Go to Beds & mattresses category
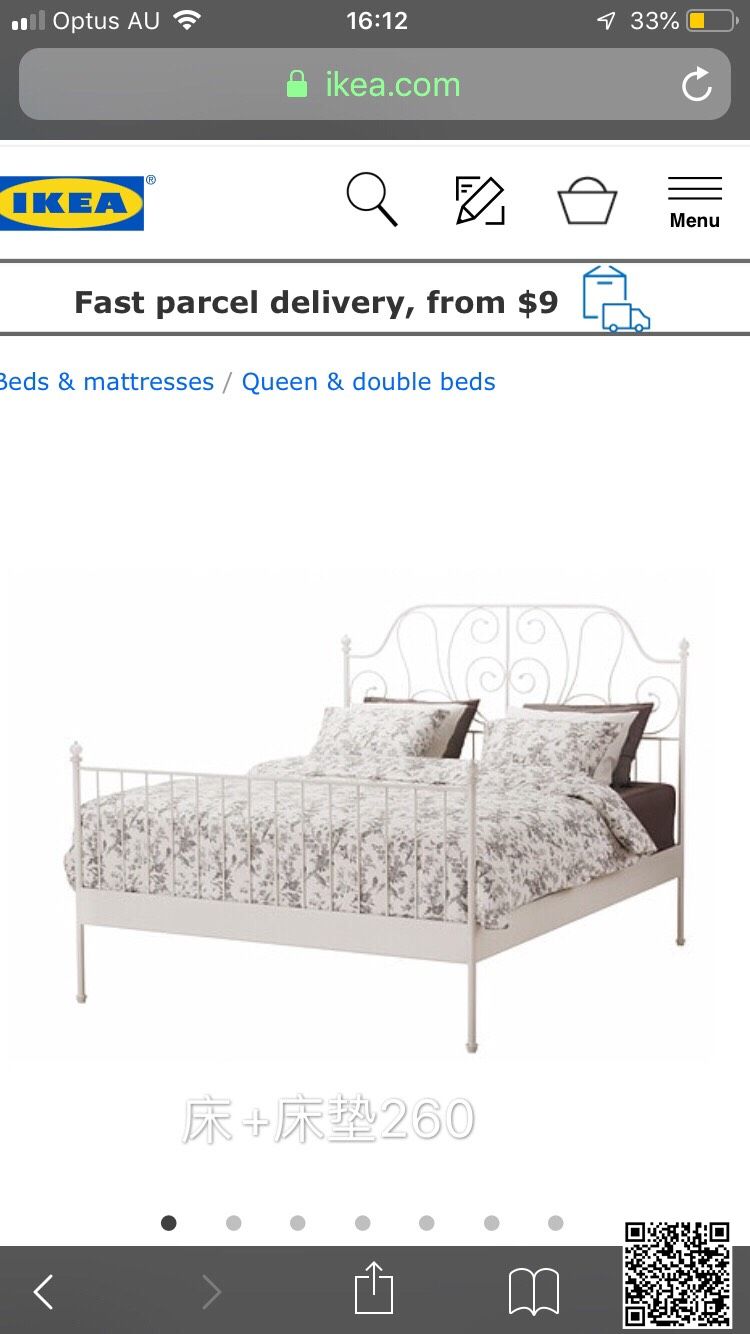750x1334 pixels. click(106, 382)
